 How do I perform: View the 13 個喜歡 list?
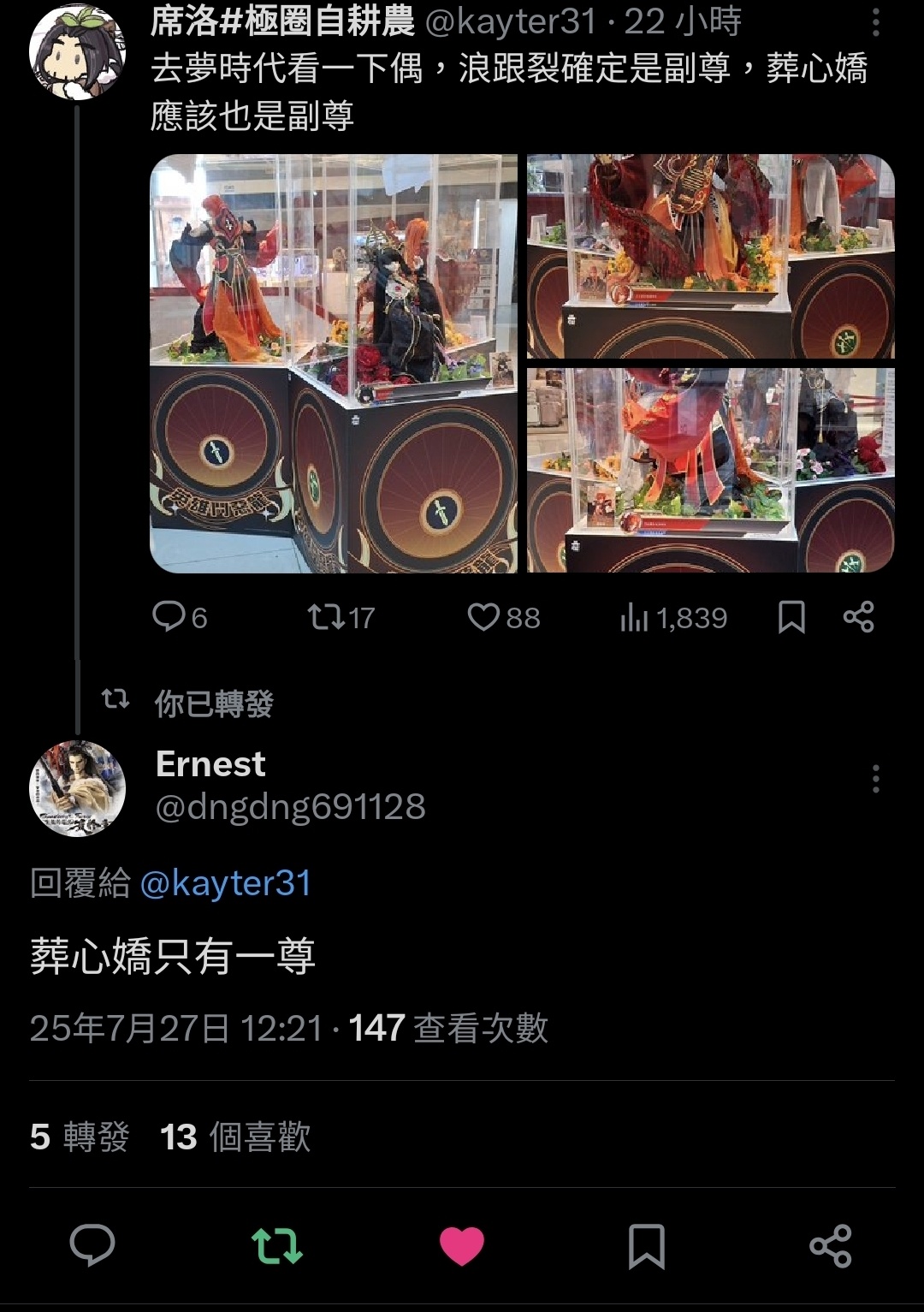pyautogui.click(x=235, y=1137)
